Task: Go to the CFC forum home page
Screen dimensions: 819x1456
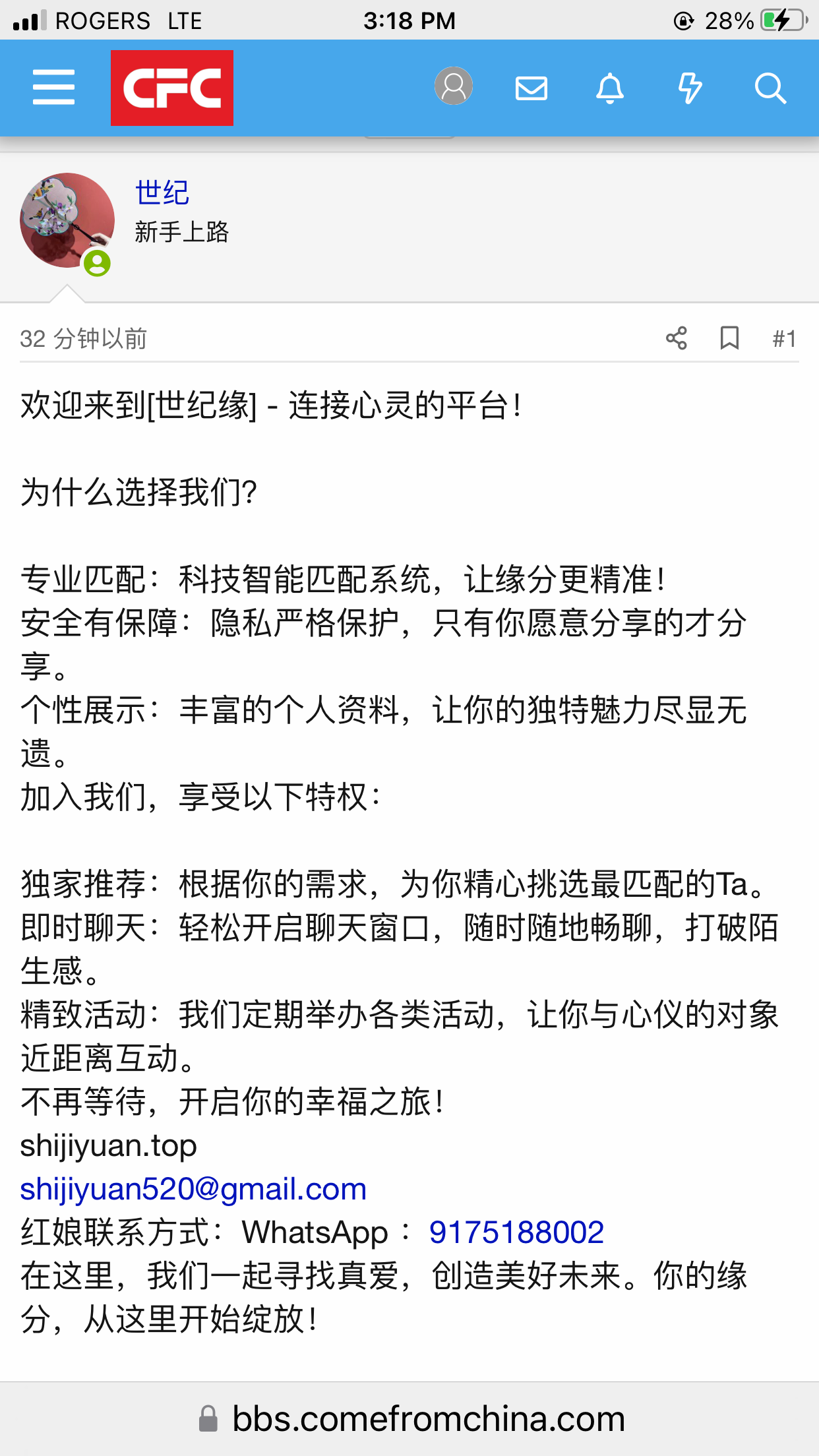Action: (x=171, y=88)
